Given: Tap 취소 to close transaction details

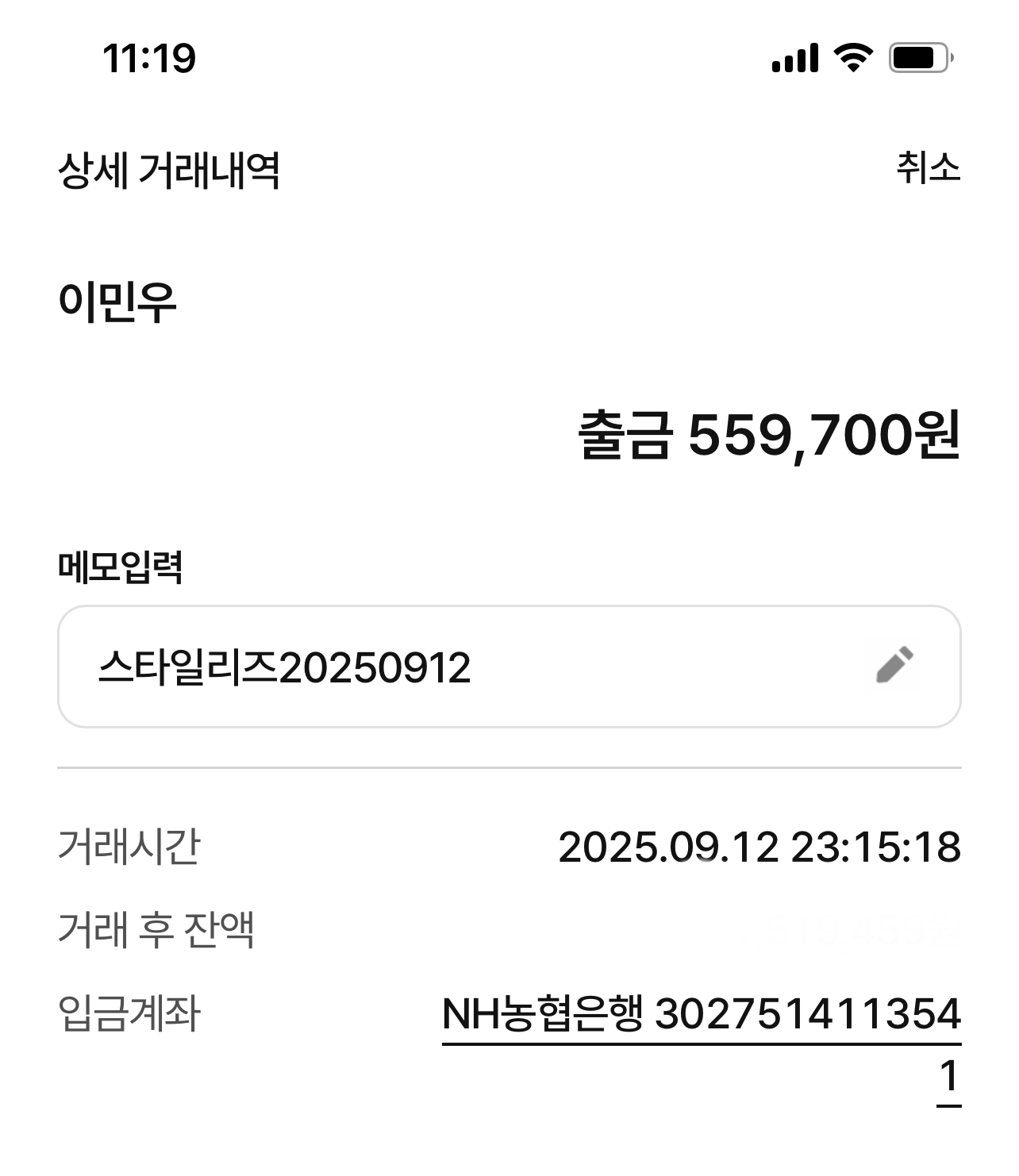Looking at the screenshot, I should [x=928, y=168].
